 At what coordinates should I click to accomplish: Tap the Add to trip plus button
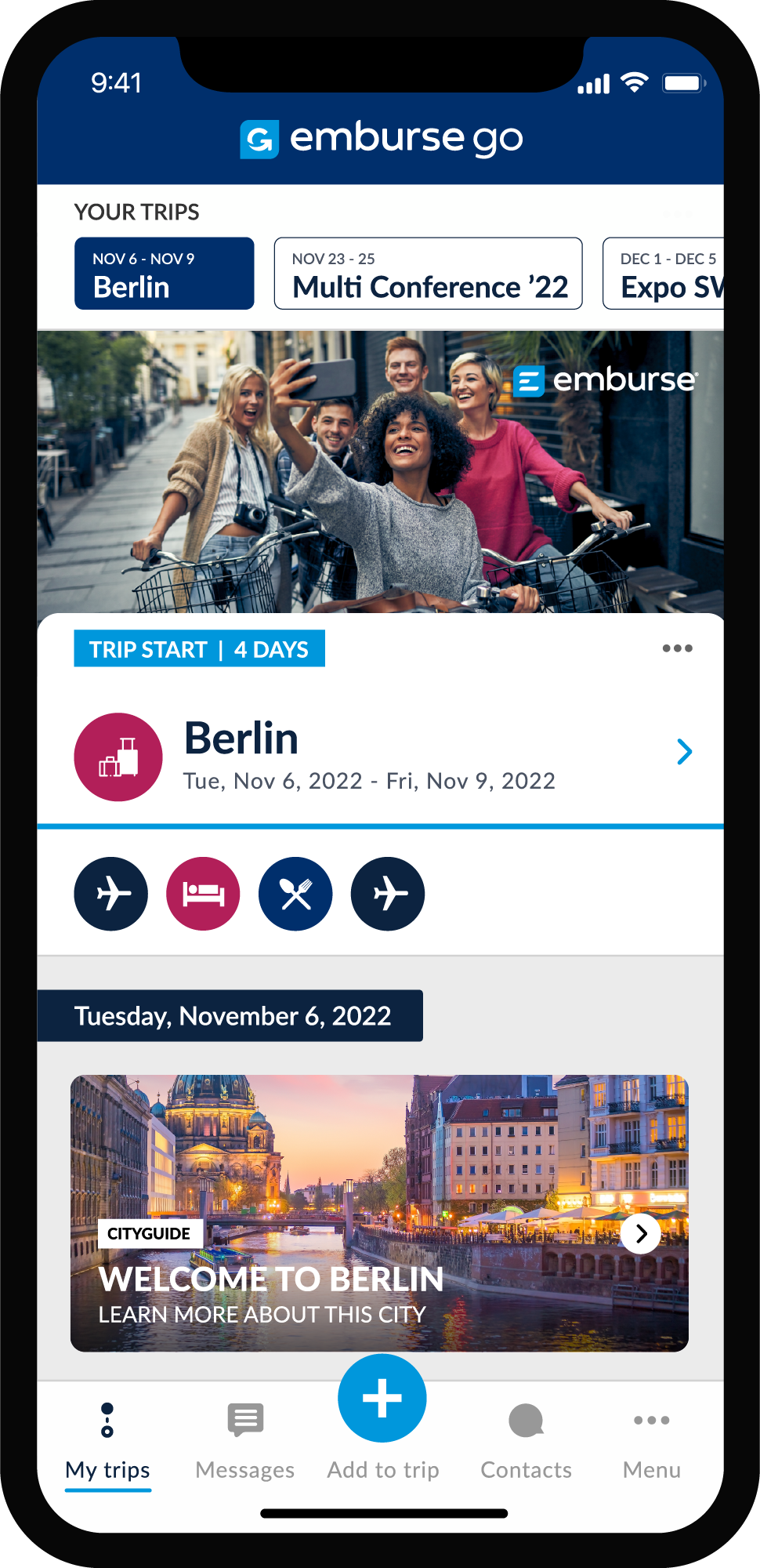tap(382, 1399)
